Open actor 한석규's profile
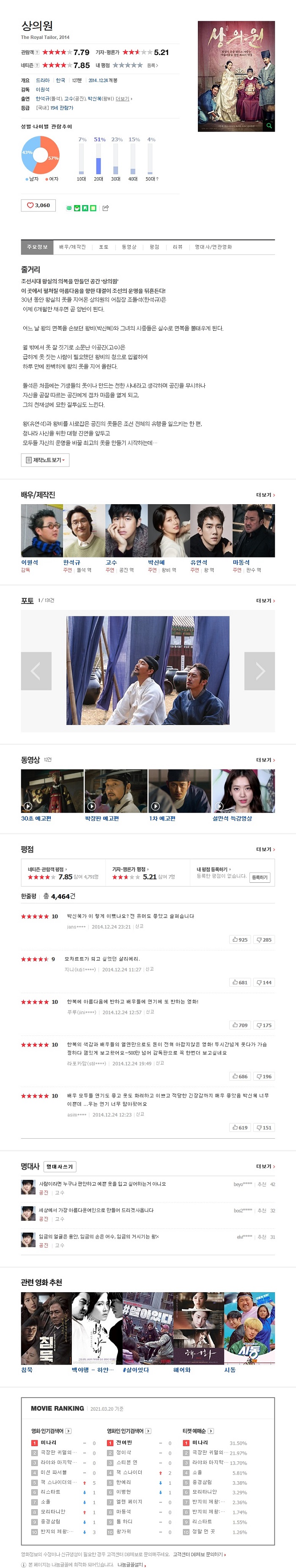 (x=83, y=531)
